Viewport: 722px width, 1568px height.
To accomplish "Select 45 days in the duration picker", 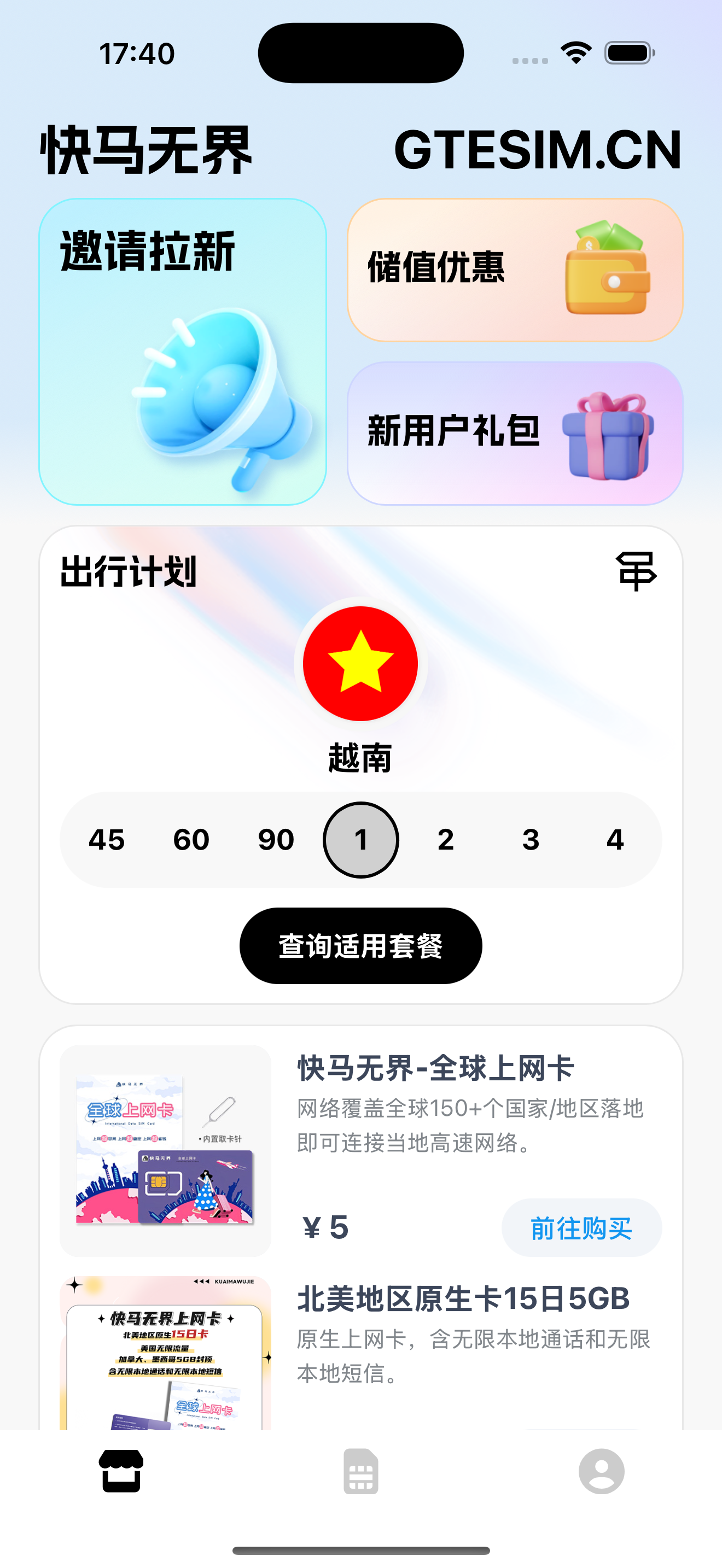I will click(107, 840).
